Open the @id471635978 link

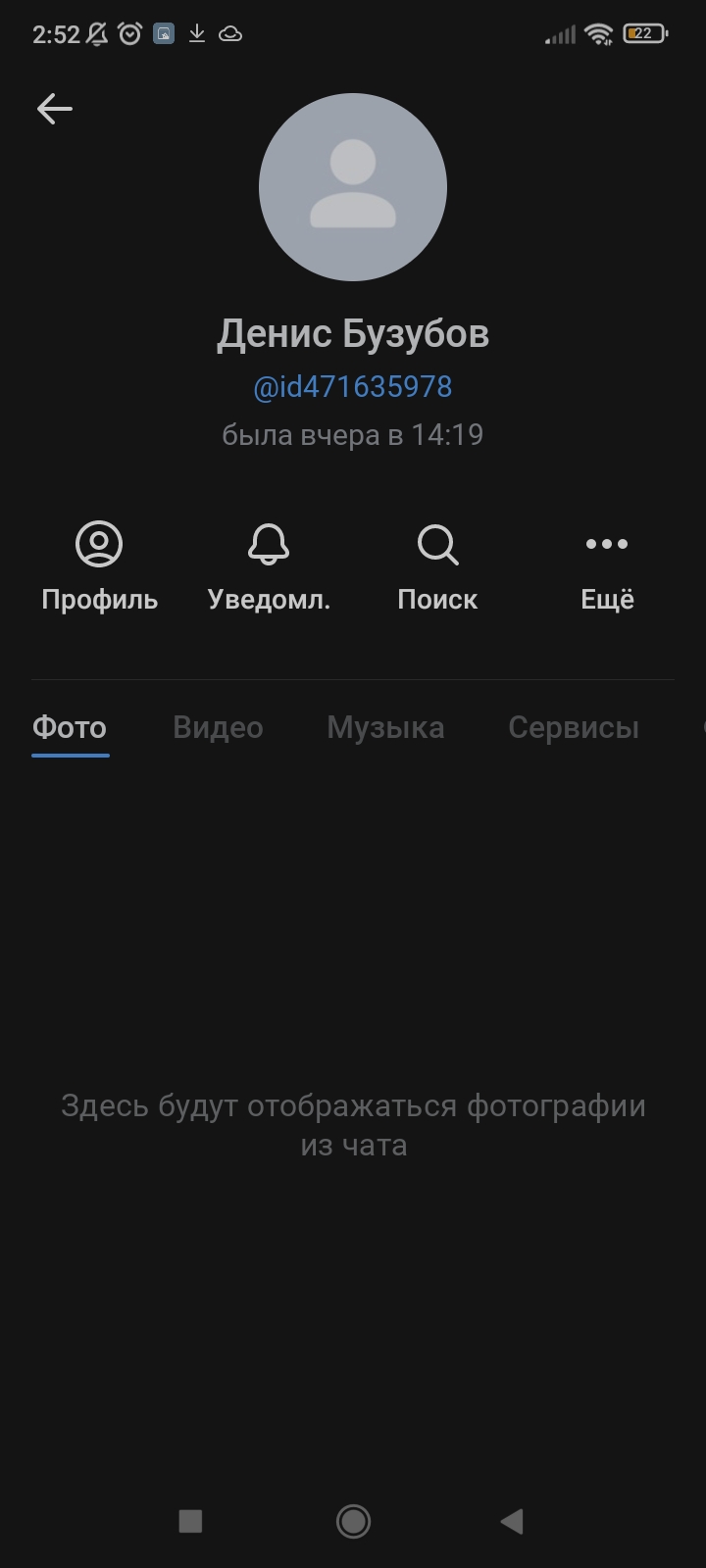click(x=353, y=387)
